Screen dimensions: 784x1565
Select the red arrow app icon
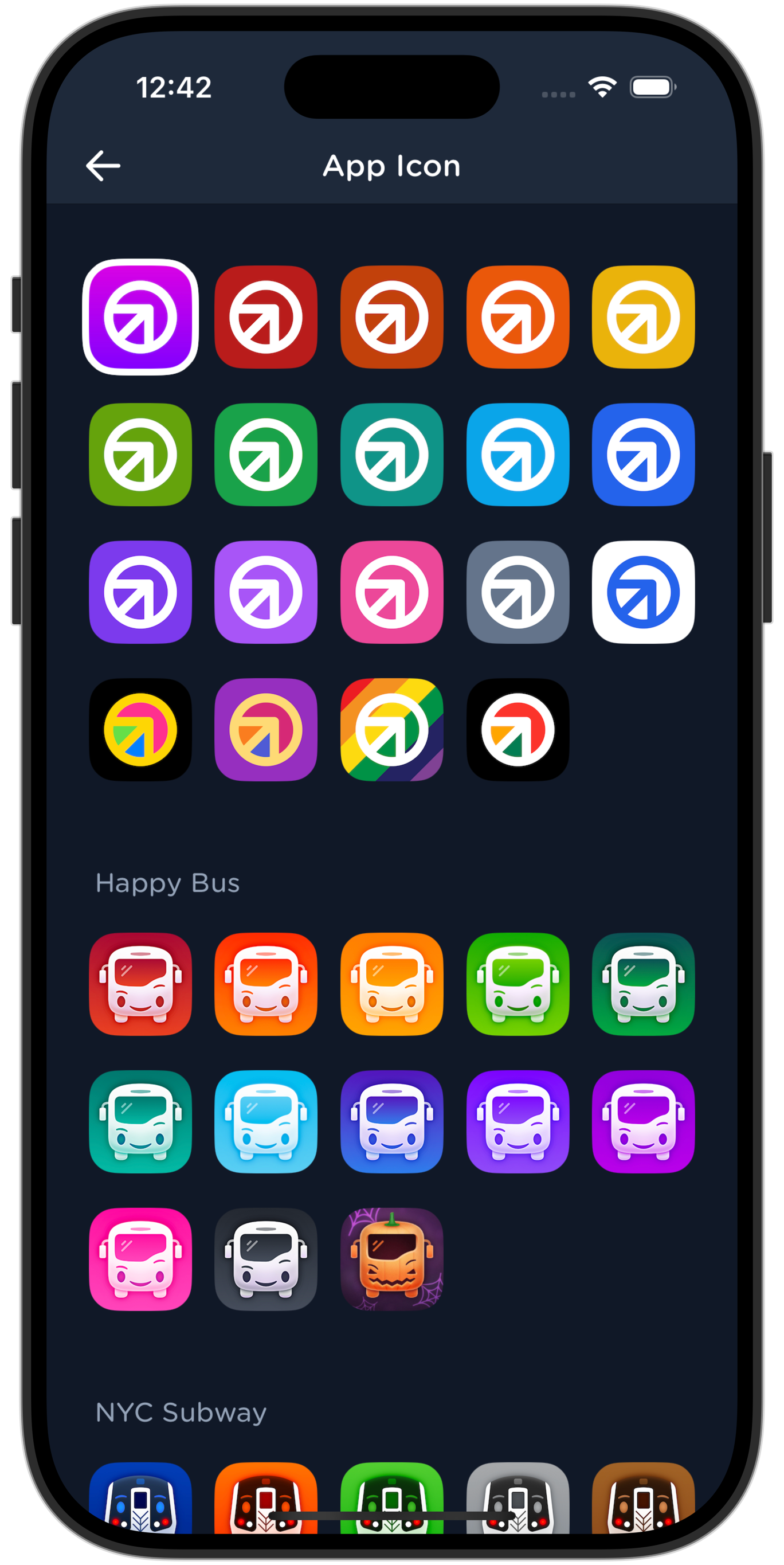pyautogui.click(x=266, y=317)
